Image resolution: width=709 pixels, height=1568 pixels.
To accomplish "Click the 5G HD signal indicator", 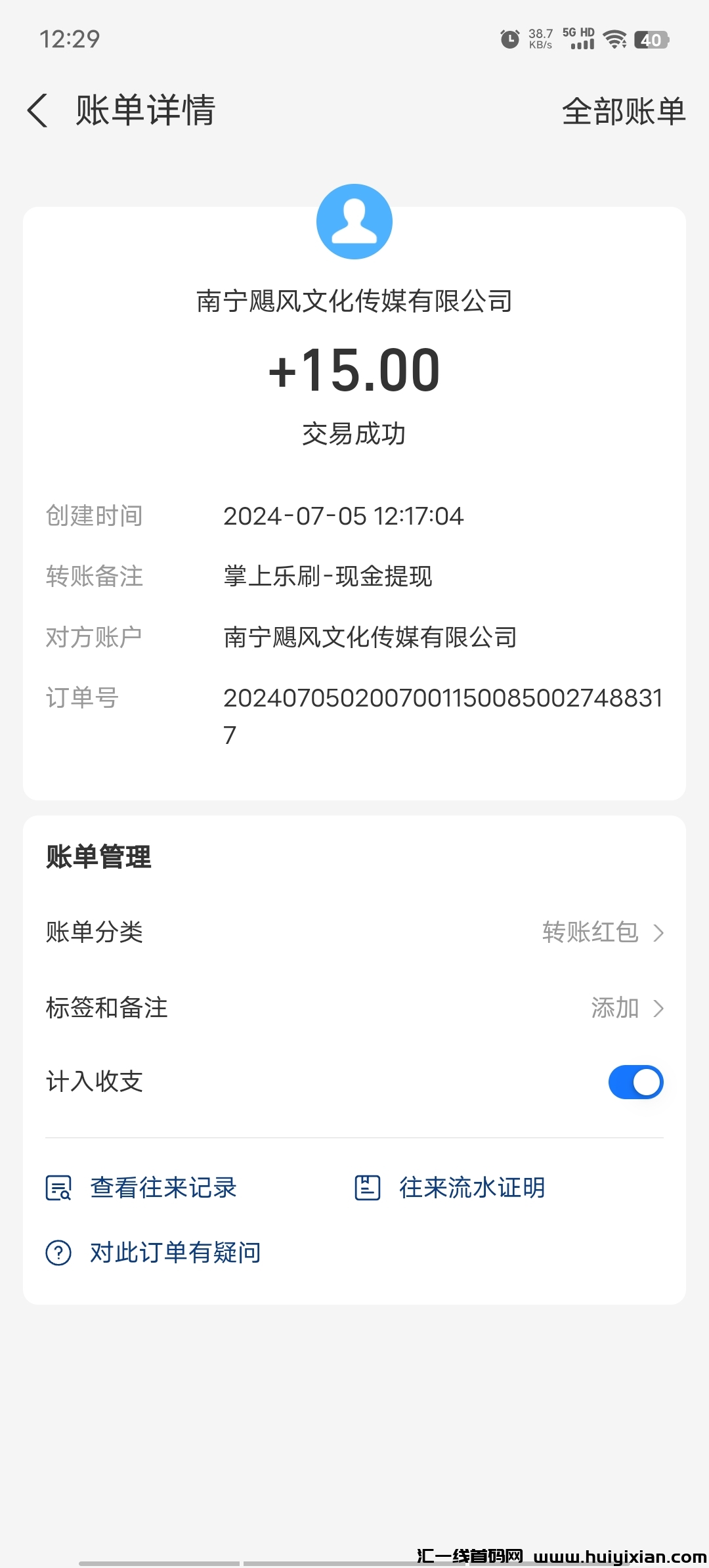I will pyautogui.click(x=578, y=39).
